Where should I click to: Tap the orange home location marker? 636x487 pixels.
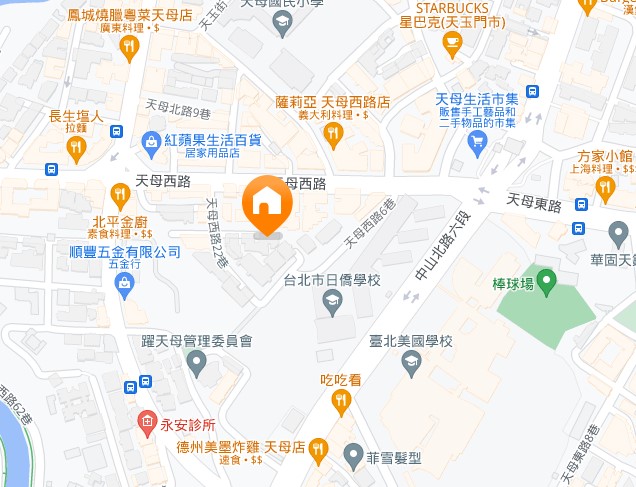coord(267,203)
